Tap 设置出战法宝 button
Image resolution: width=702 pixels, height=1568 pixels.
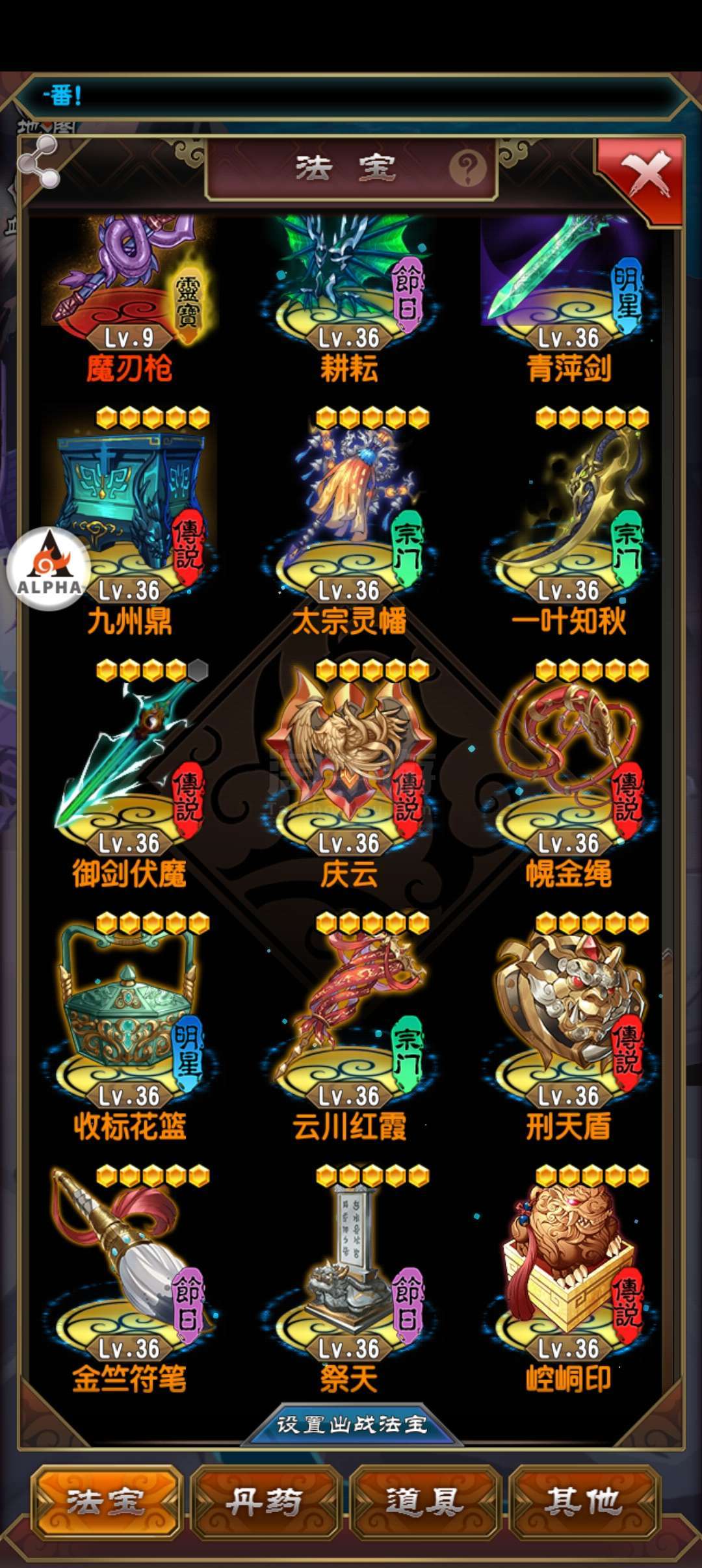[352, 1425]
